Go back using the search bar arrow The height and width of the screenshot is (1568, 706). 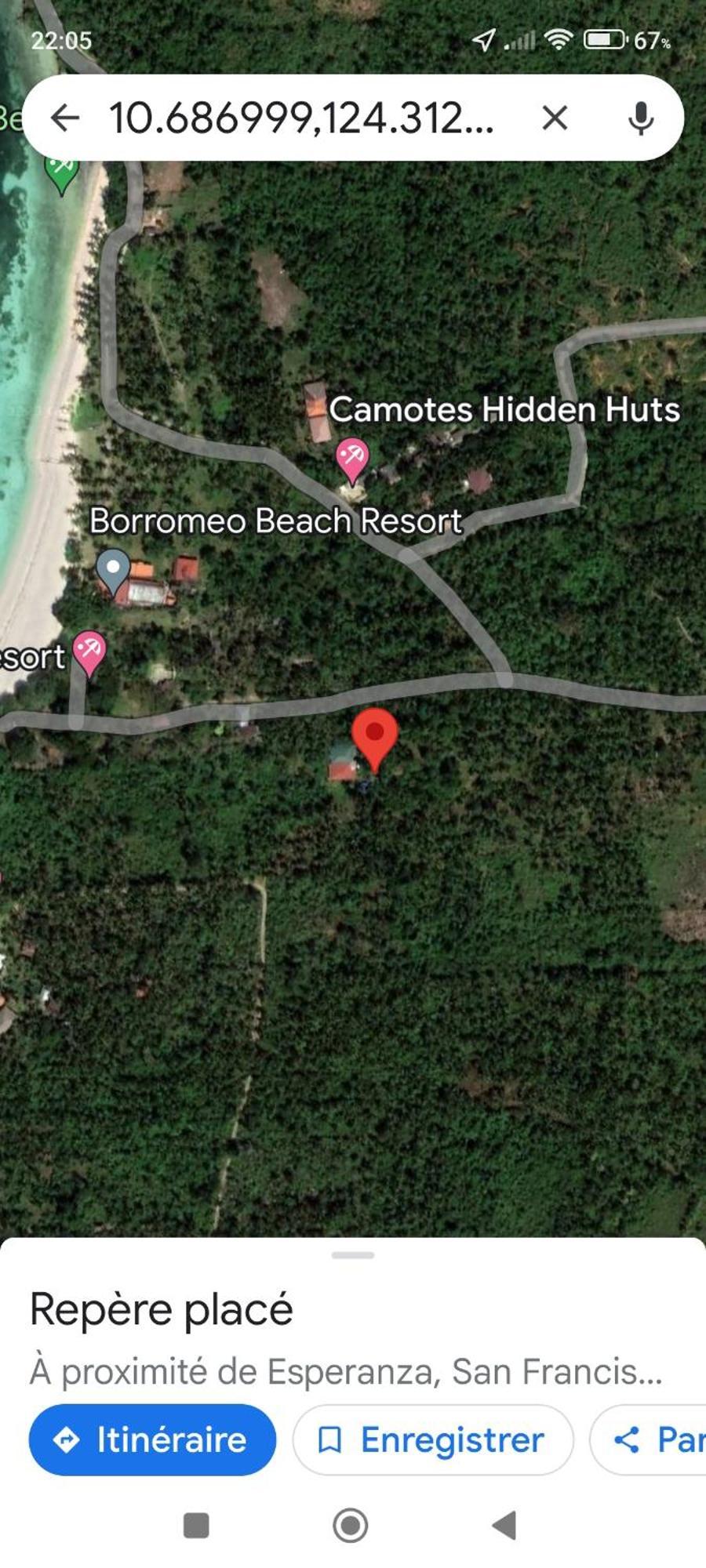pos(65,118)
